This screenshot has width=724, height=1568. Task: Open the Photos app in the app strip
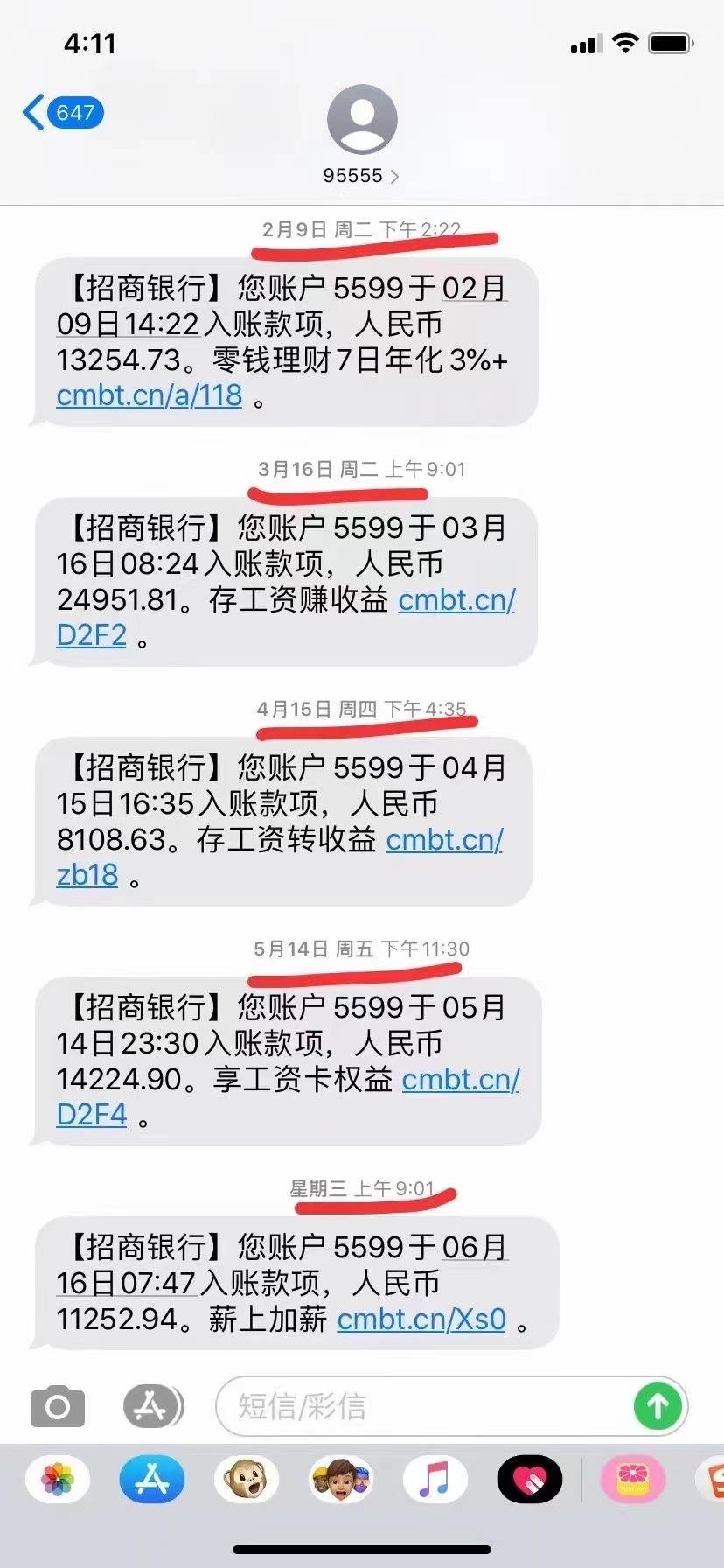pos(58,1480)
